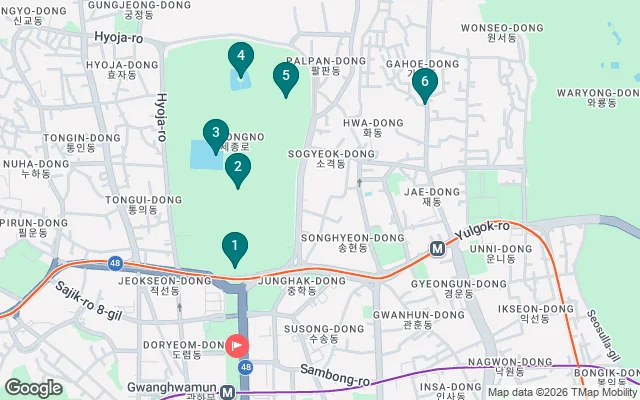Tap the red flag marker
640x400 pixels.
coord(237,347)
